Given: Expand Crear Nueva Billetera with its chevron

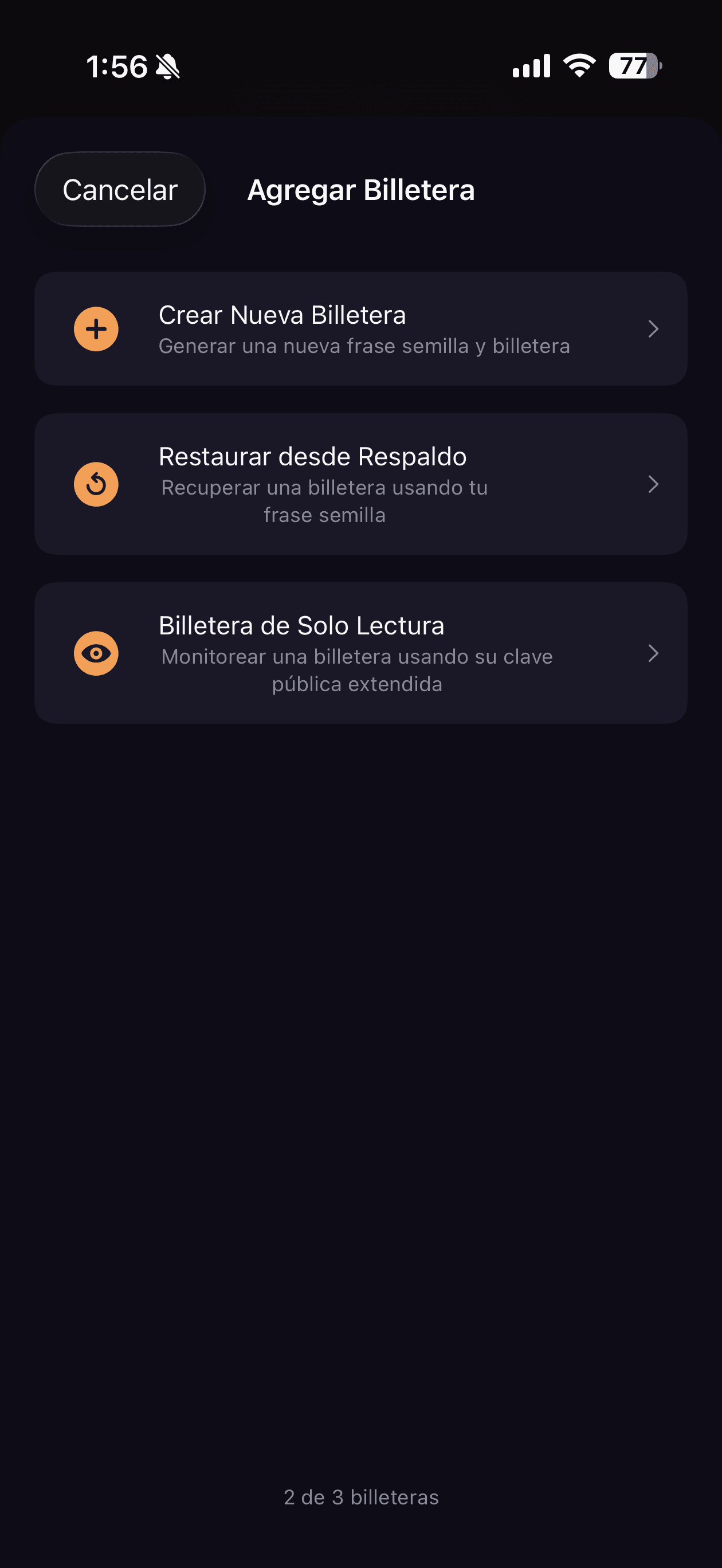Looking at the screenshot, I should tap(653, 329).
